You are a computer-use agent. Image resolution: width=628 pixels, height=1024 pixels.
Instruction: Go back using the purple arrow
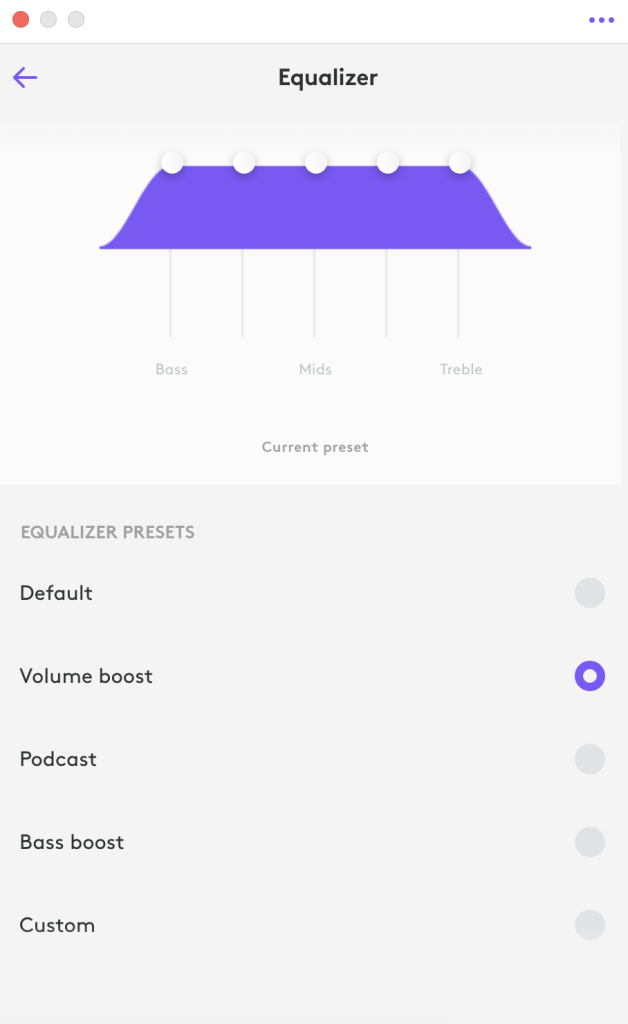pyautogui.click(x=25, y=77)
